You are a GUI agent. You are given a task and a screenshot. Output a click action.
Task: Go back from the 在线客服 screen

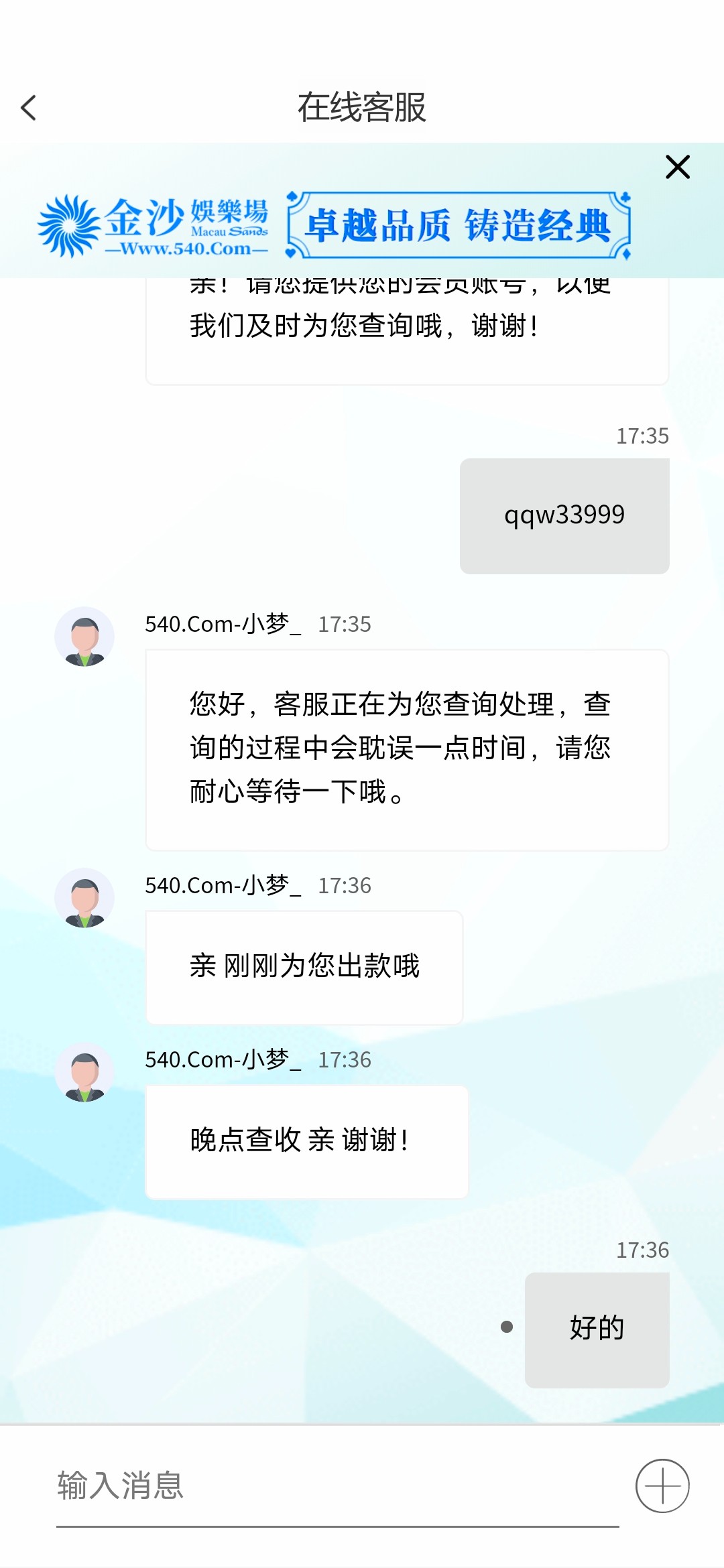[x=29, y=108]
